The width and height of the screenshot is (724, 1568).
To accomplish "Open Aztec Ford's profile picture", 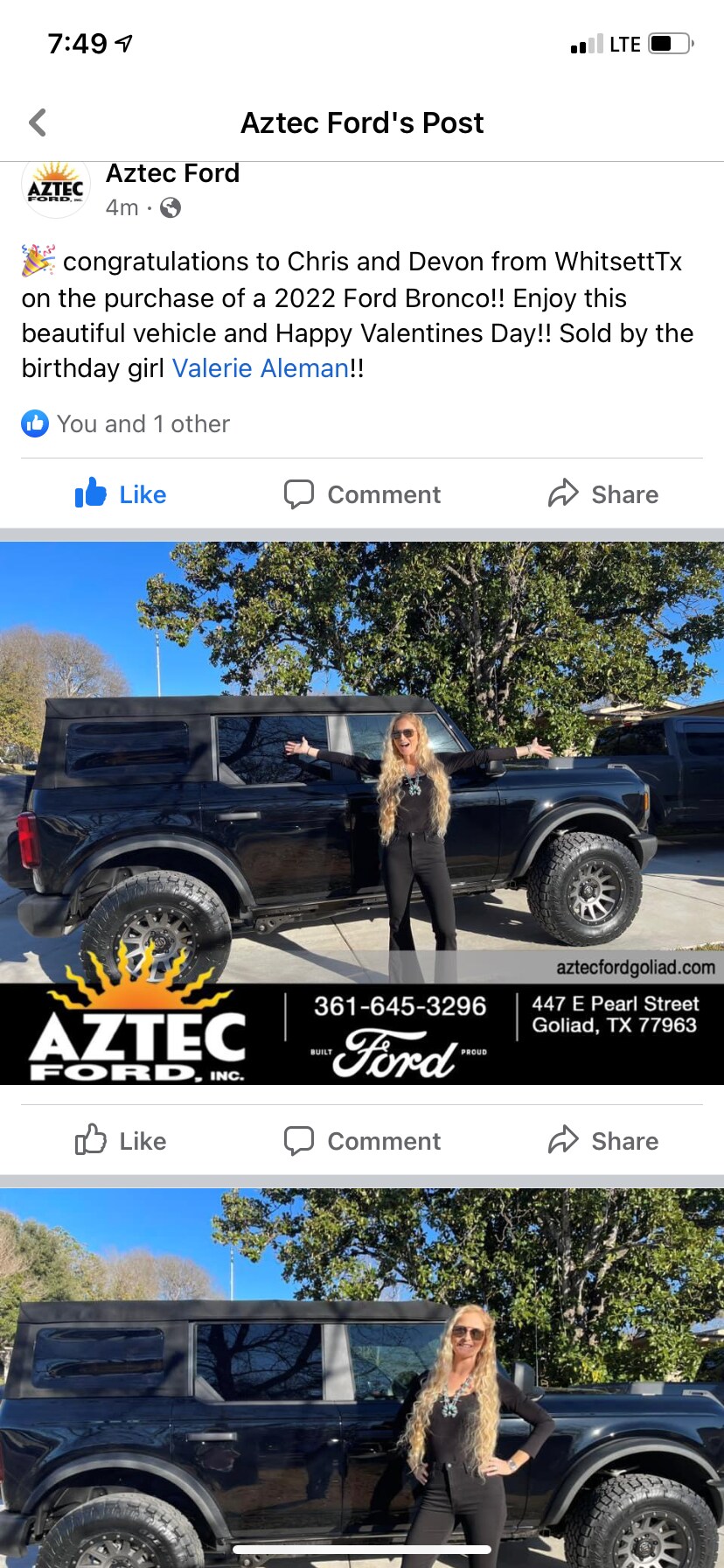I will coord(56,187).
